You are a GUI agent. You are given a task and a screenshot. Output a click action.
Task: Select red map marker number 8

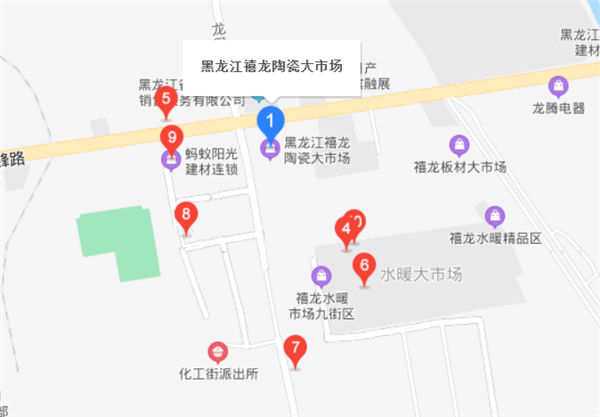click(x=184, y=213)
